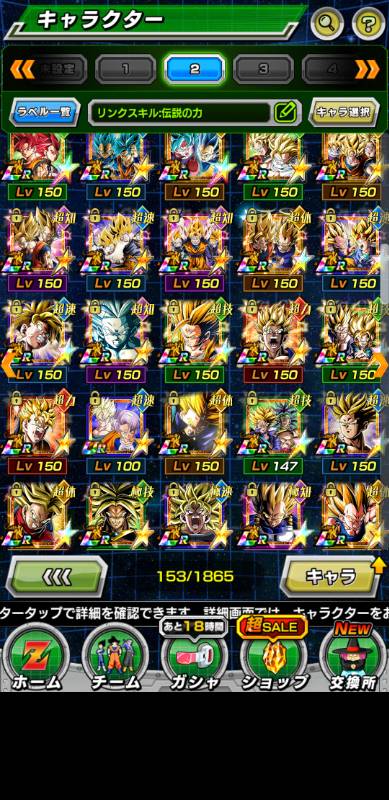Viewport: 389px width, 800px height.
Task: Edit the label name with the pencil icon
Action: click(285, 112)
